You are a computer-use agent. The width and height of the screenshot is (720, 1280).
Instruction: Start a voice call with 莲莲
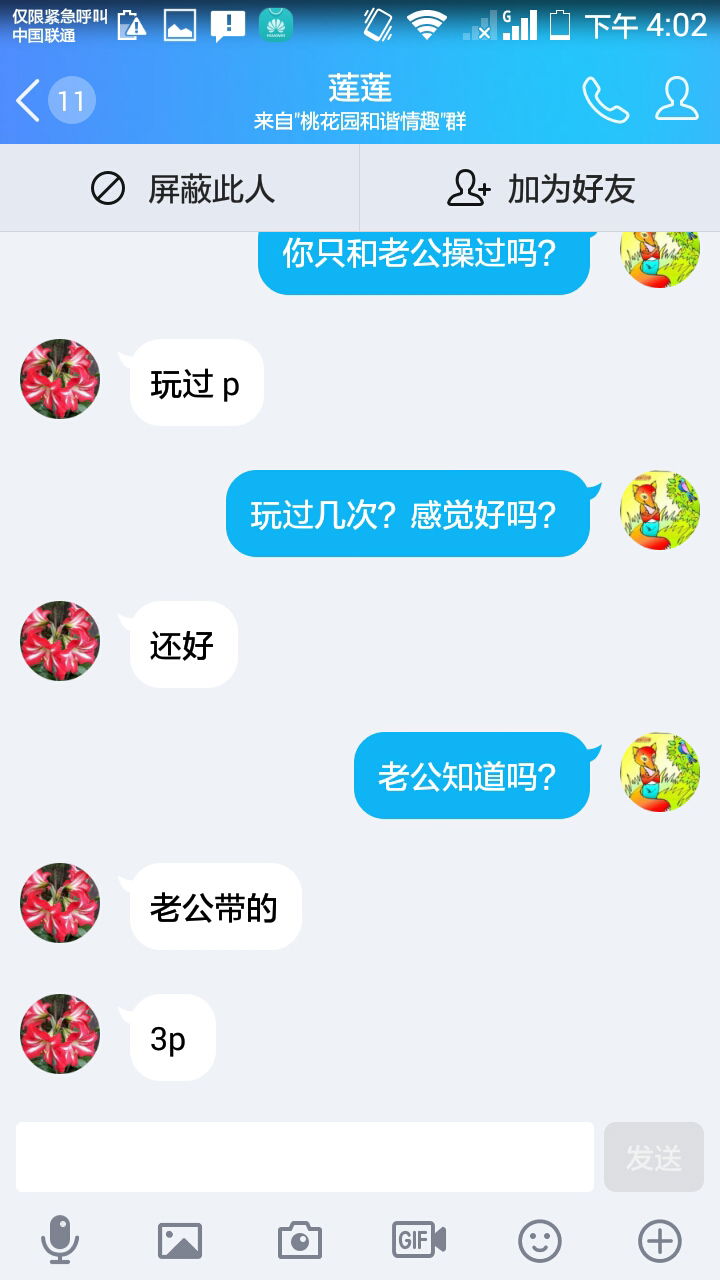pyautogui.click(x=605, y=100)
